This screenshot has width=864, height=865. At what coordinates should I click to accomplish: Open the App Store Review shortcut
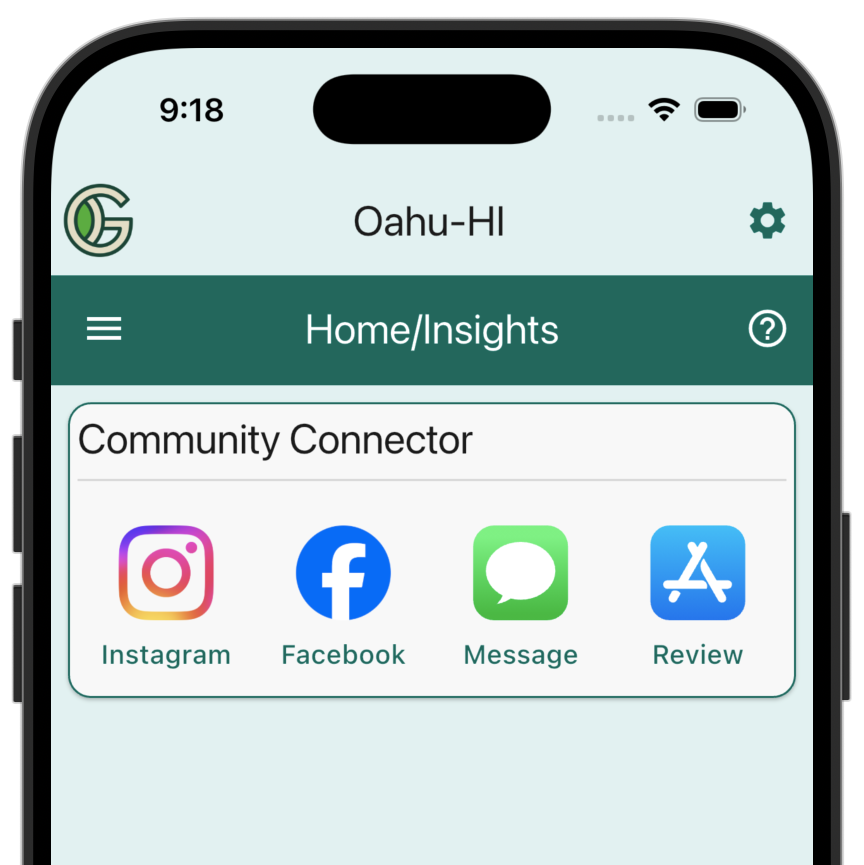(x=697, y=573)
